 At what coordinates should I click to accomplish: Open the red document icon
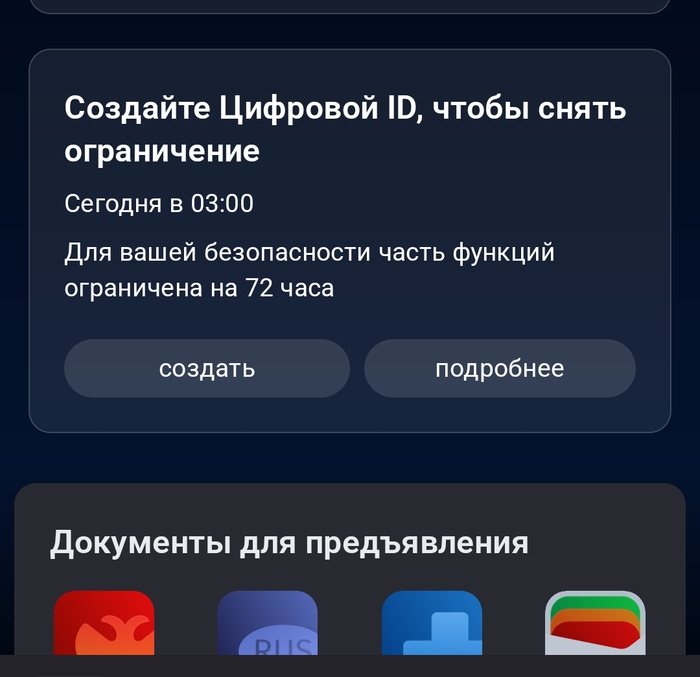[x=104, y=624]
